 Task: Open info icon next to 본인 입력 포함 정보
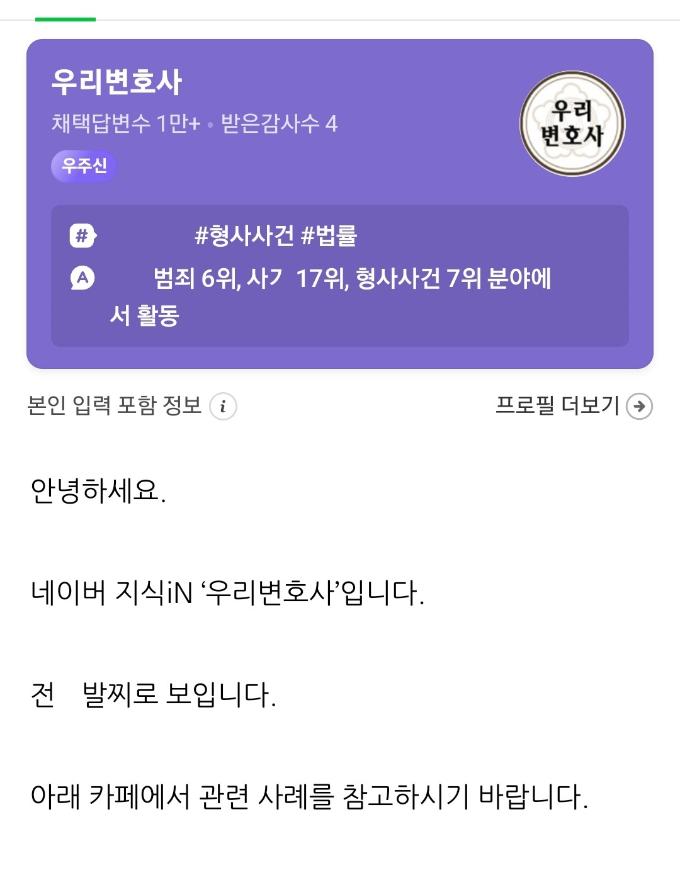click(223, 407)
